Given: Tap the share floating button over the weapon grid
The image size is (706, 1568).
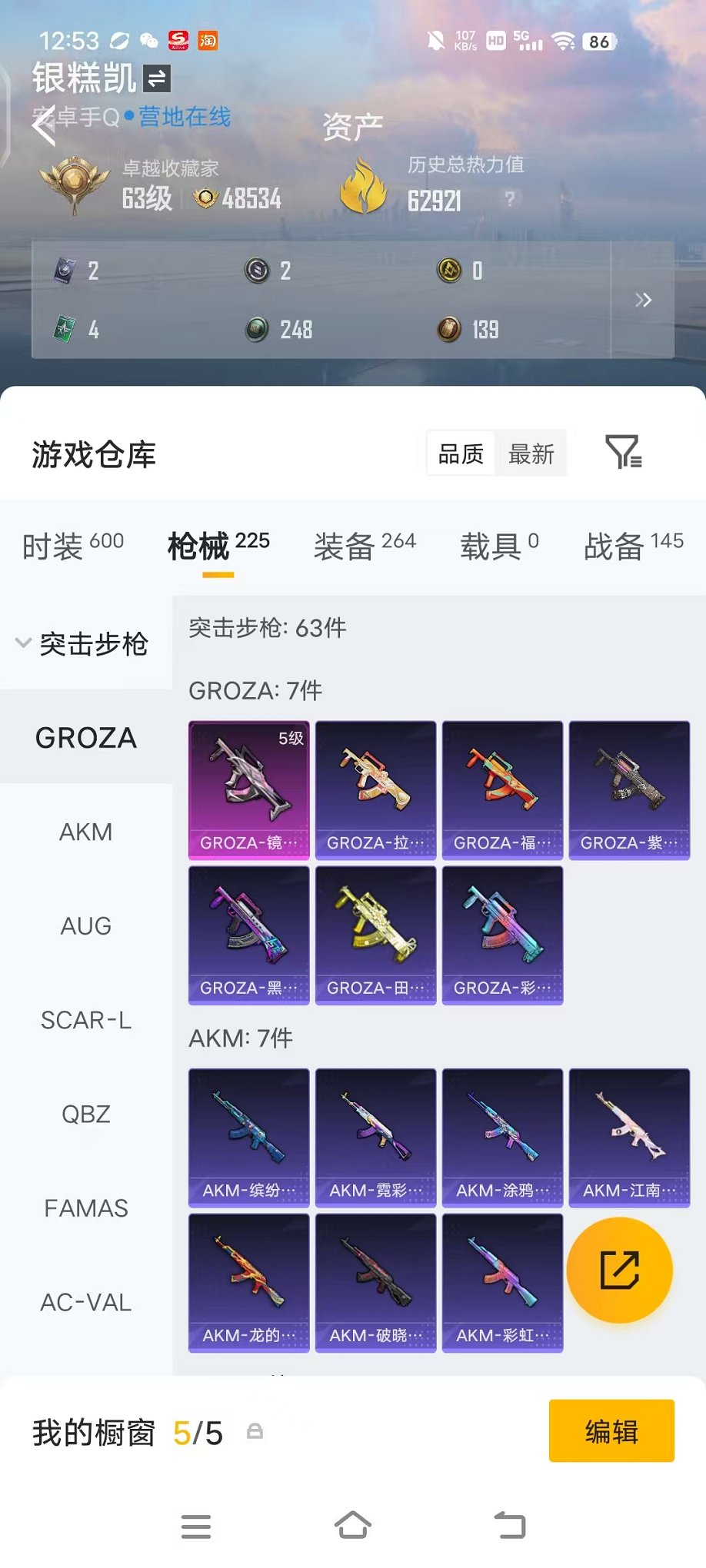Looking at the screenshot, I should point(619,1270).
